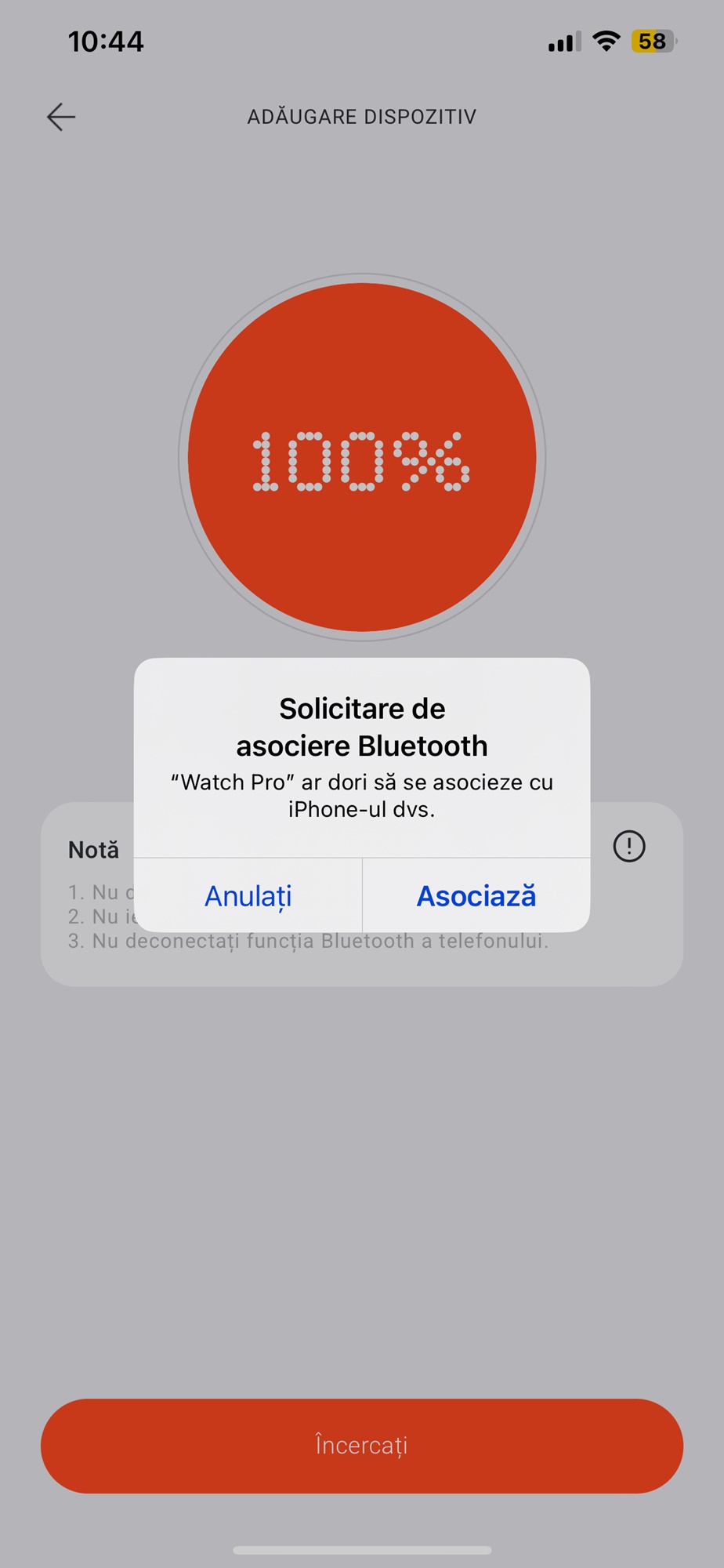Tap Asociază to pair Watch Pro
Viewport: 724px width, 1568px height.
[476, 895]
